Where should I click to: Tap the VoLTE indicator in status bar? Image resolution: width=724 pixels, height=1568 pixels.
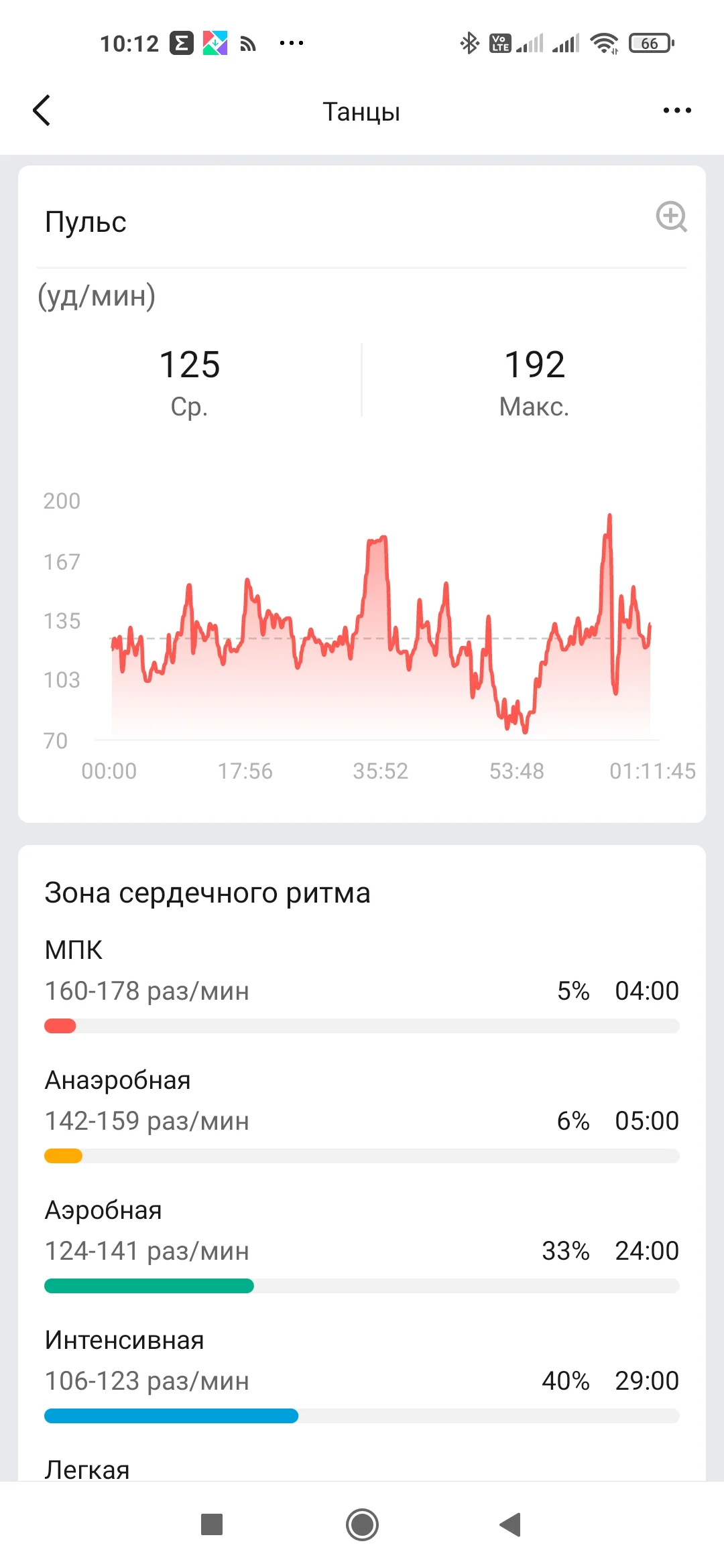(x=499, y=42)
